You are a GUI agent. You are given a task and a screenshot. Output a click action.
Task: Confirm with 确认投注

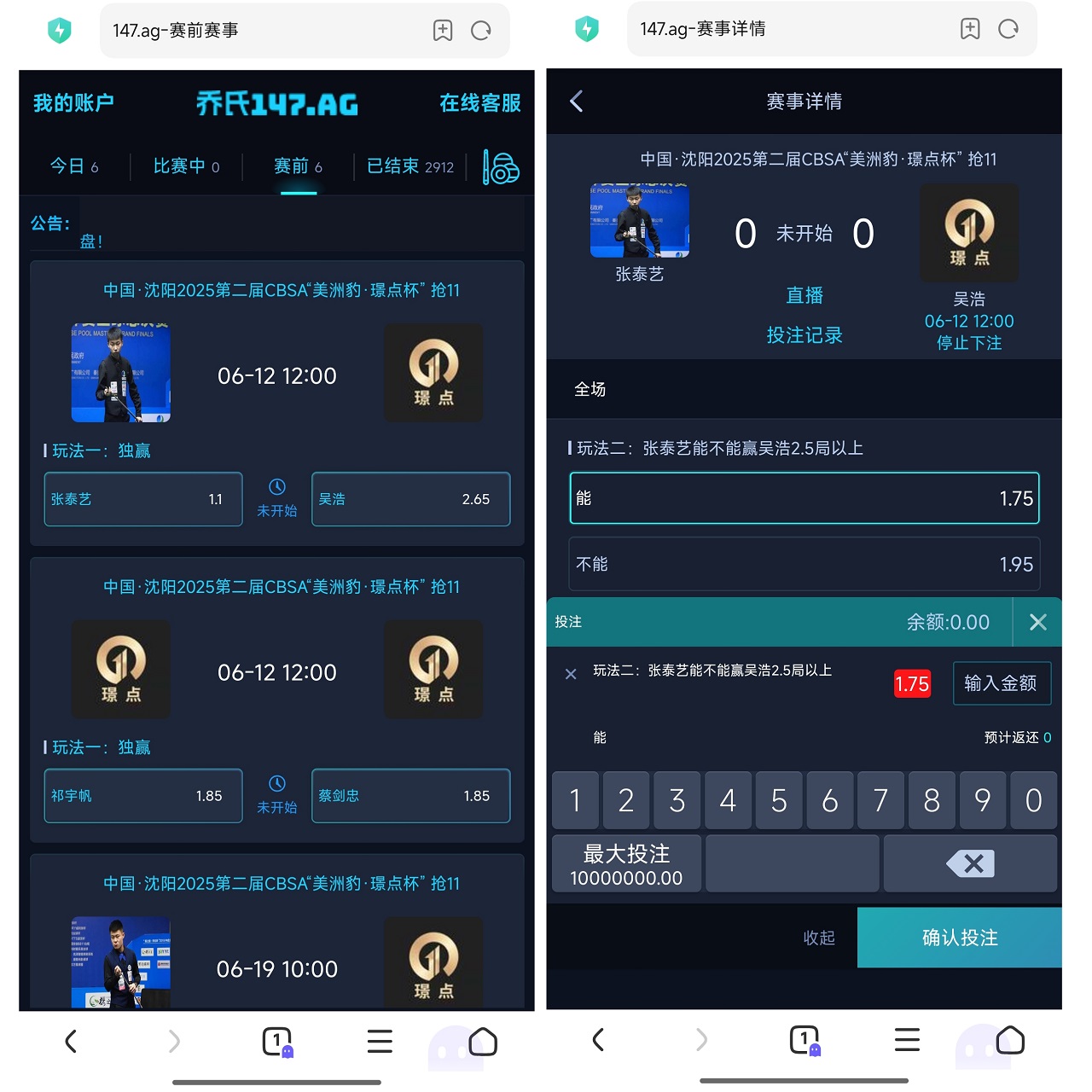(959, 938)
